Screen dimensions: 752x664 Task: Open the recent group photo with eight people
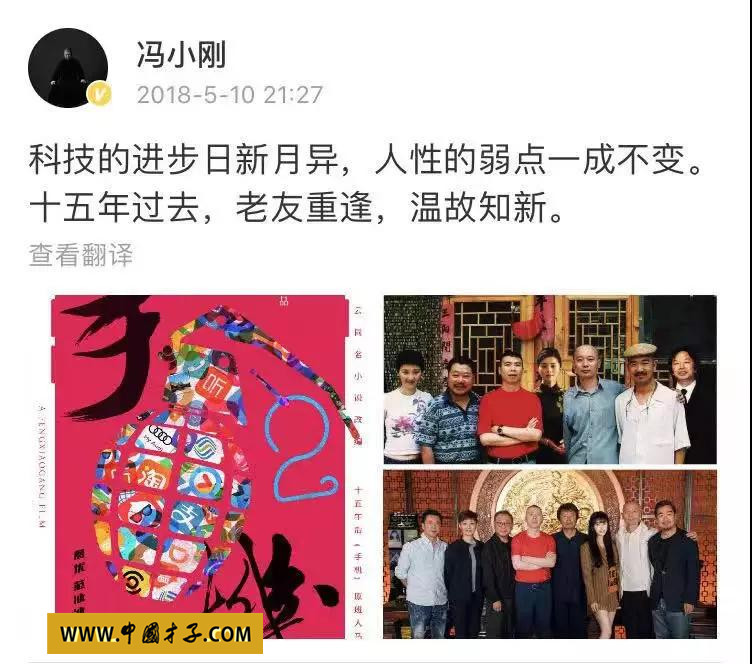(549, 553)
